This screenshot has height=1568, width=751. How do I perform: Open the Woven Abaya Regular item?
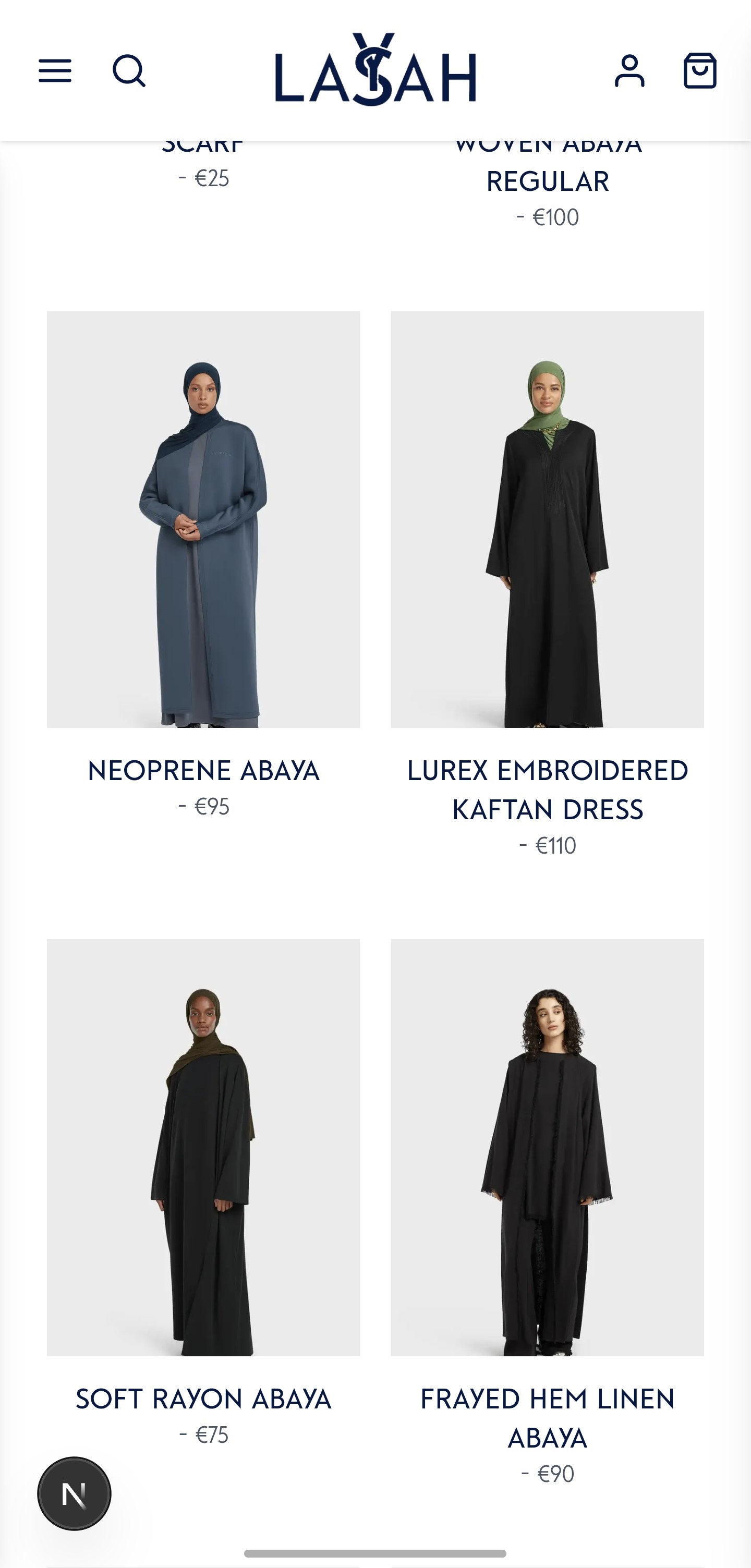[547, 181]
